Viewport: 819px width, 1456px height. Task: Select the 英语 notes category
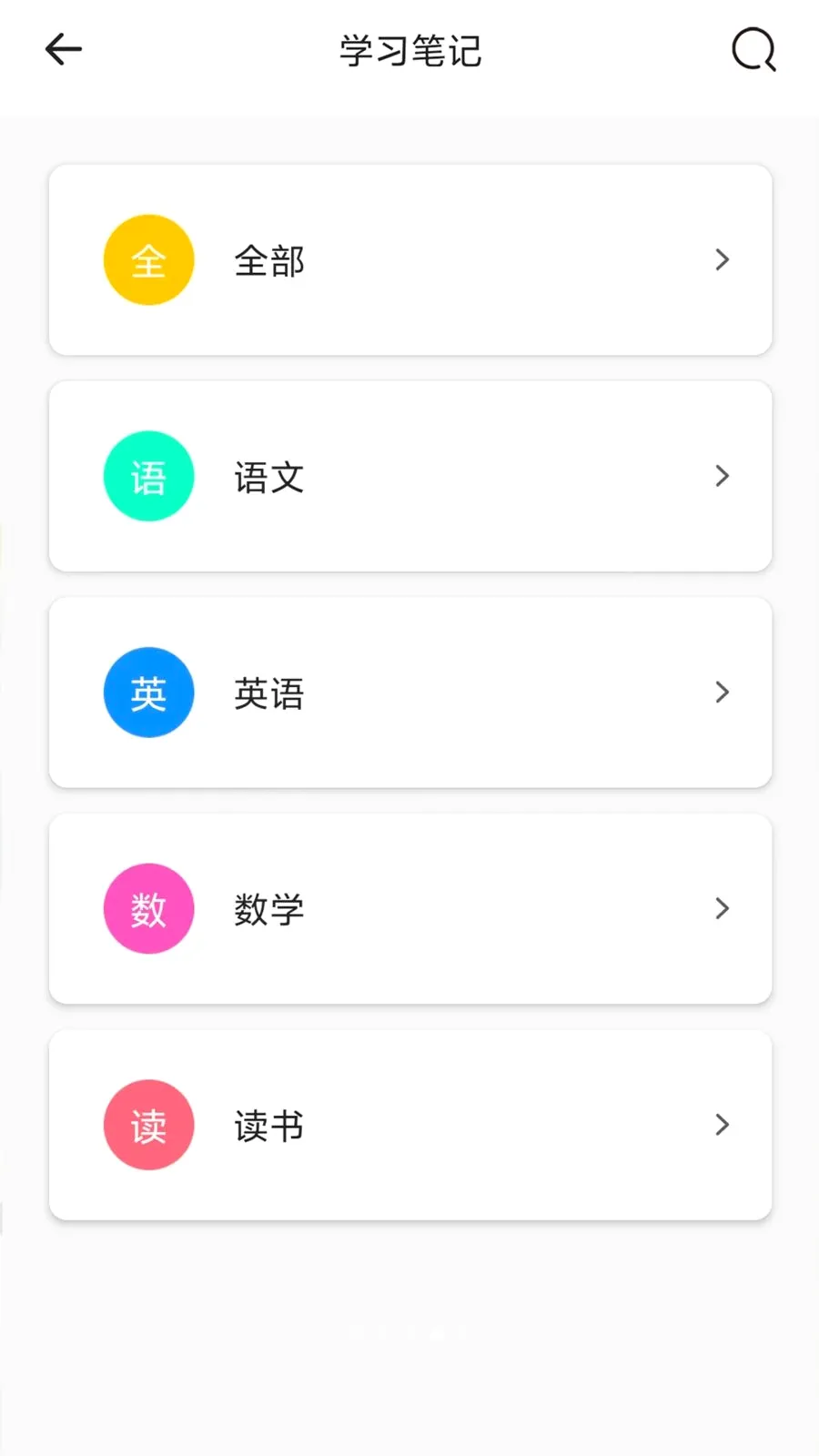coord(410,693)
